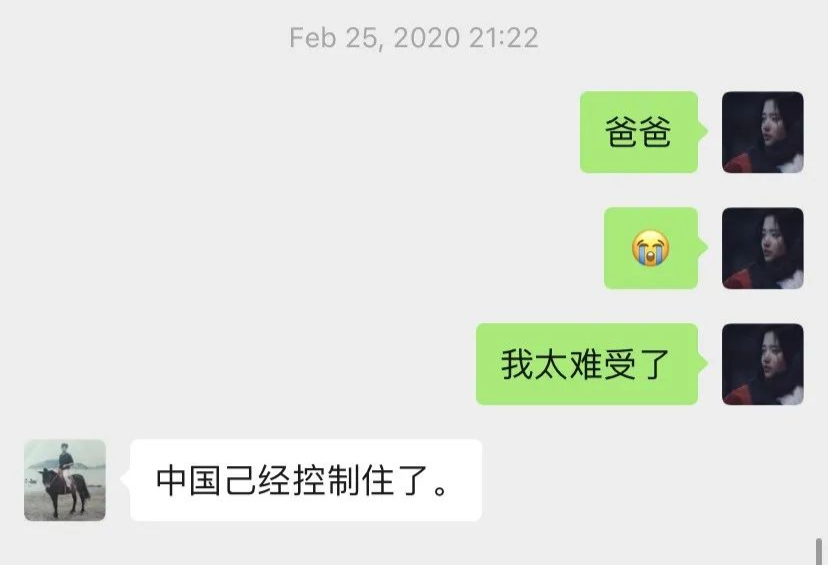Tap the avatar beside the 爸爸 message
This screenshot has height=565, width=828.
(763, 132)
